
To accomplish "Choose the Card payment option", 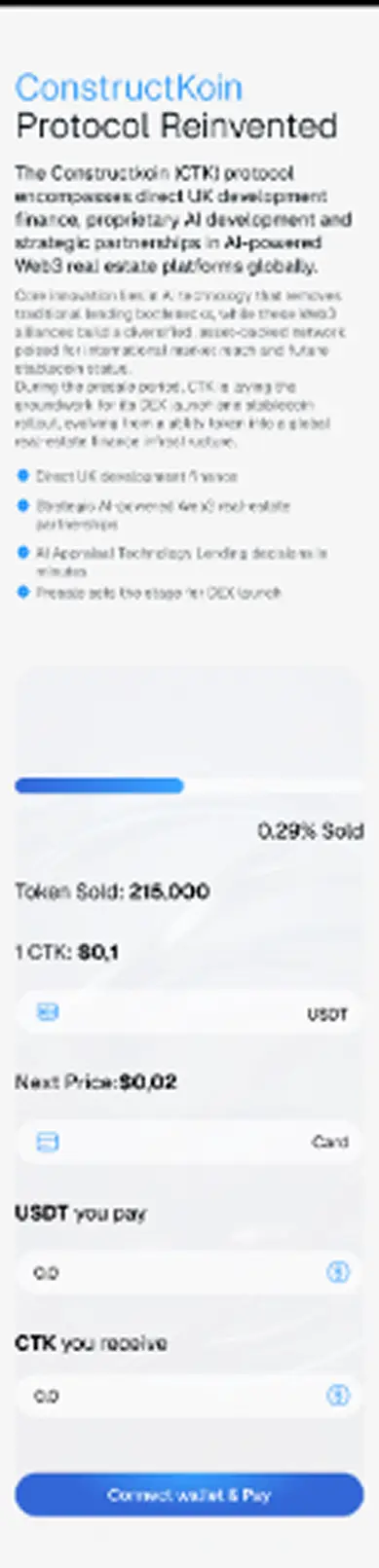I will 189,1142.
